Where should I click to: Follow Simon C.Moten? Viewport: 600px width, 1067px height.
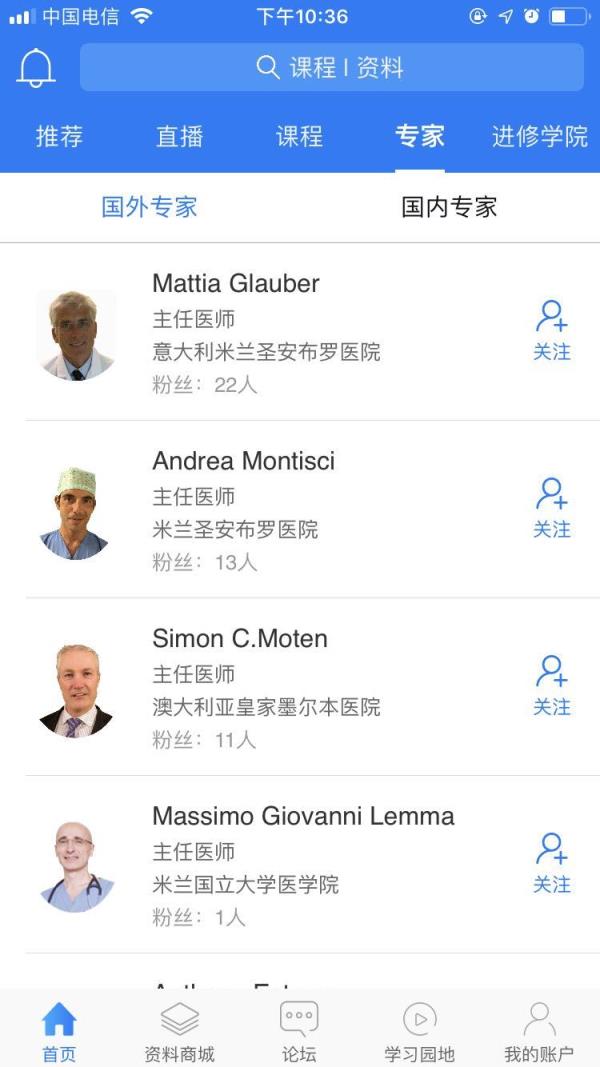pos(551,685)
